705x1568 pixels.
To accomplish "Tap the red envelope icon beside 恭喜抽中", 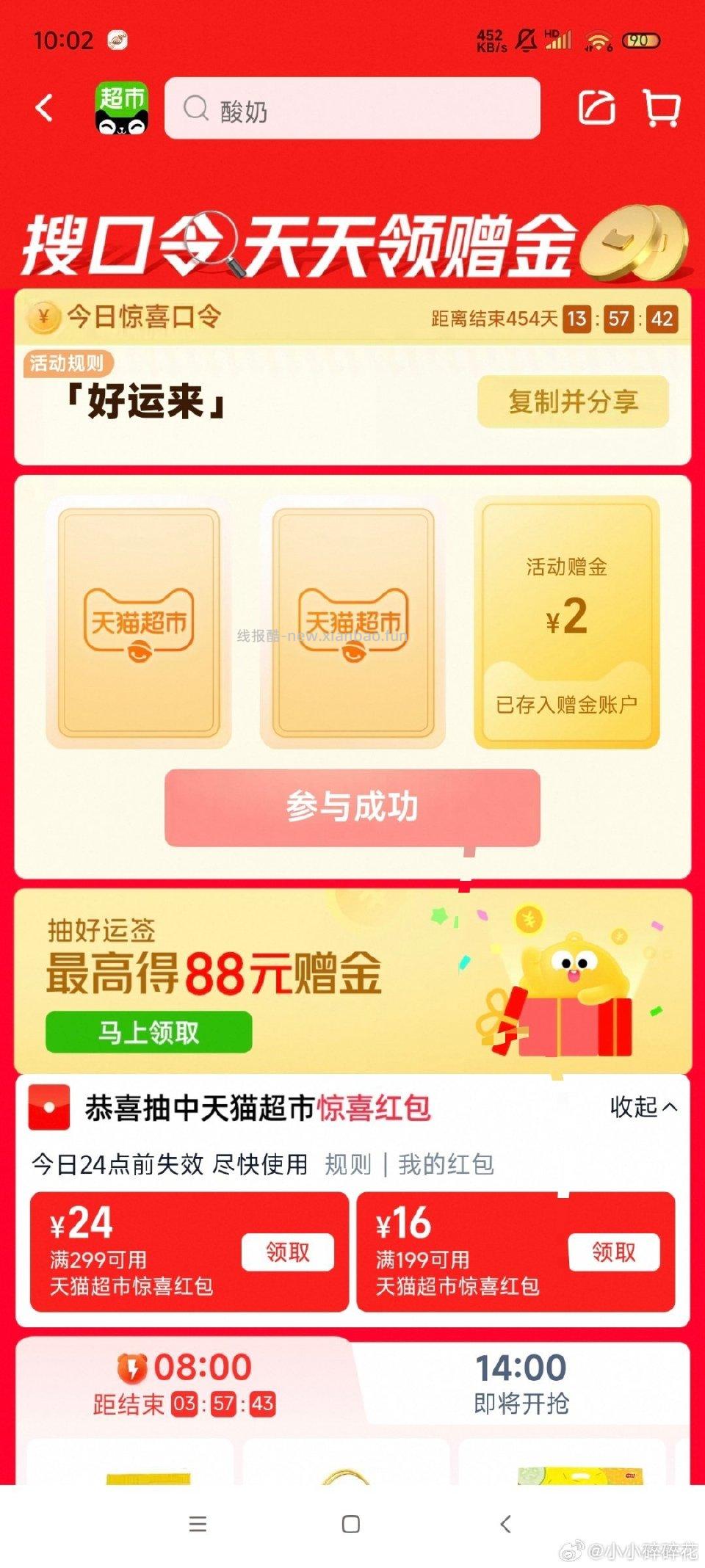I will (x=48, y=1108).
